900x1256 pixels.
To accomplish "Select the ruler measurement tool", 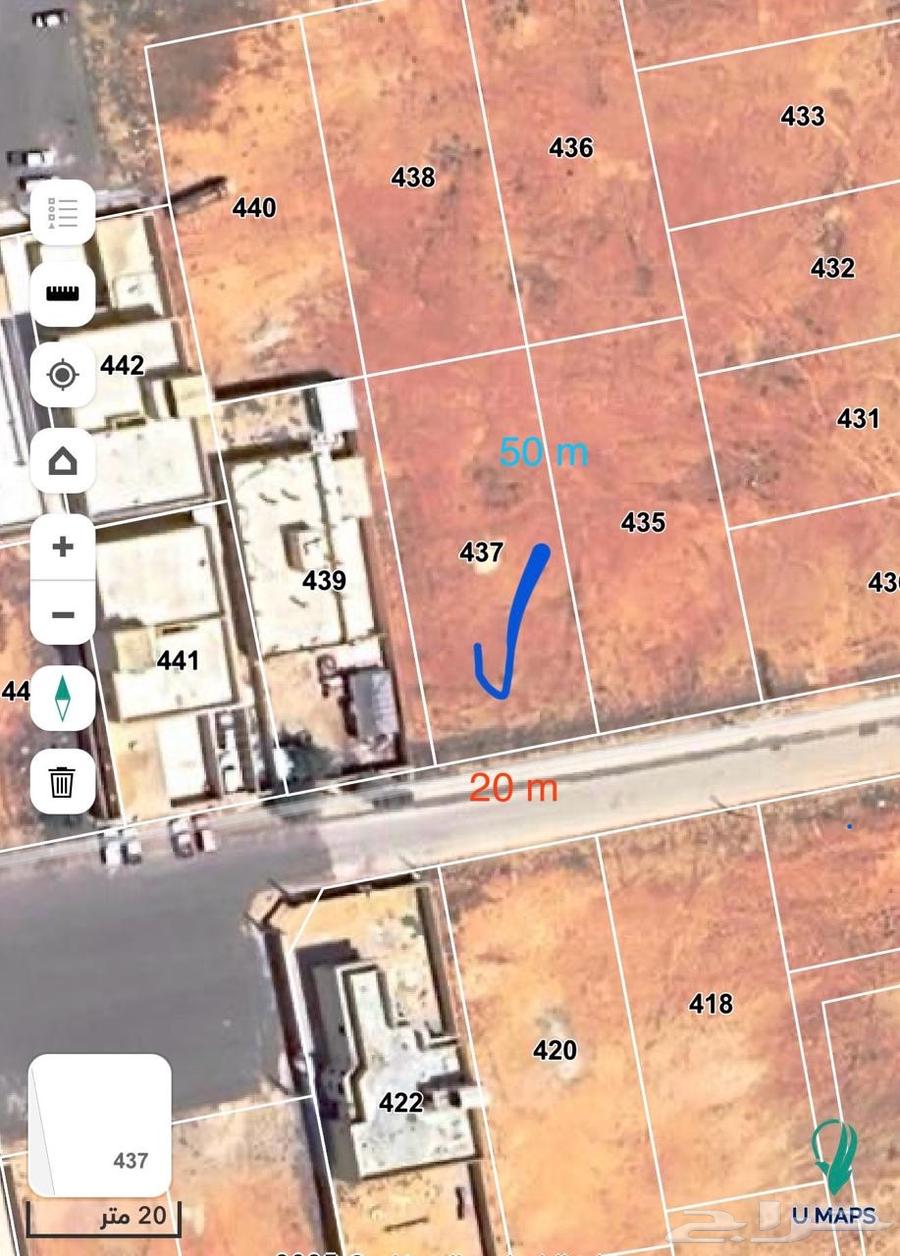I will [62, 294].
